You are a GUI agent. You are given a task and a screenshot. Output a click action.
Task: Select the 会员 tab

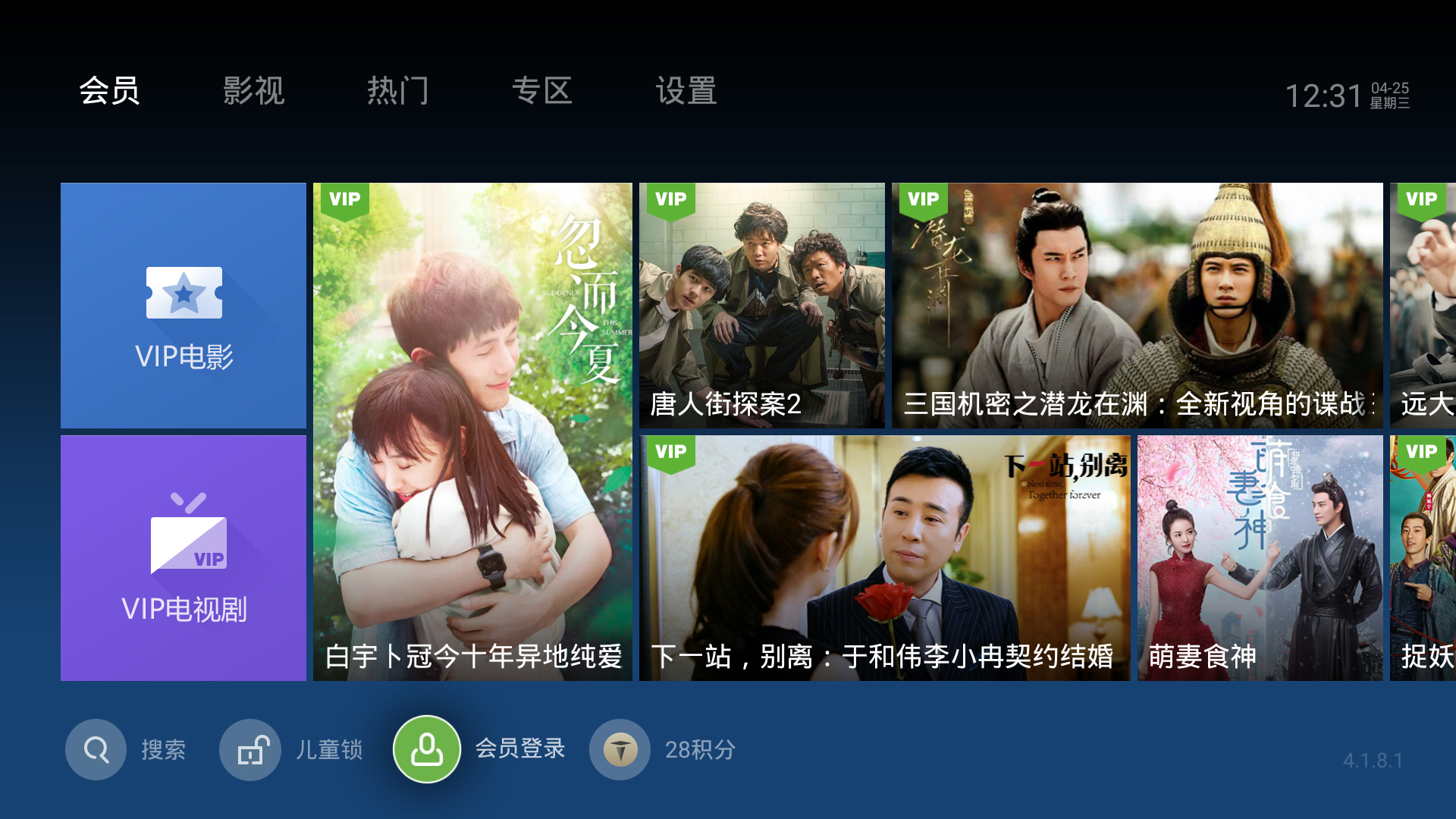tap(109, 91)
